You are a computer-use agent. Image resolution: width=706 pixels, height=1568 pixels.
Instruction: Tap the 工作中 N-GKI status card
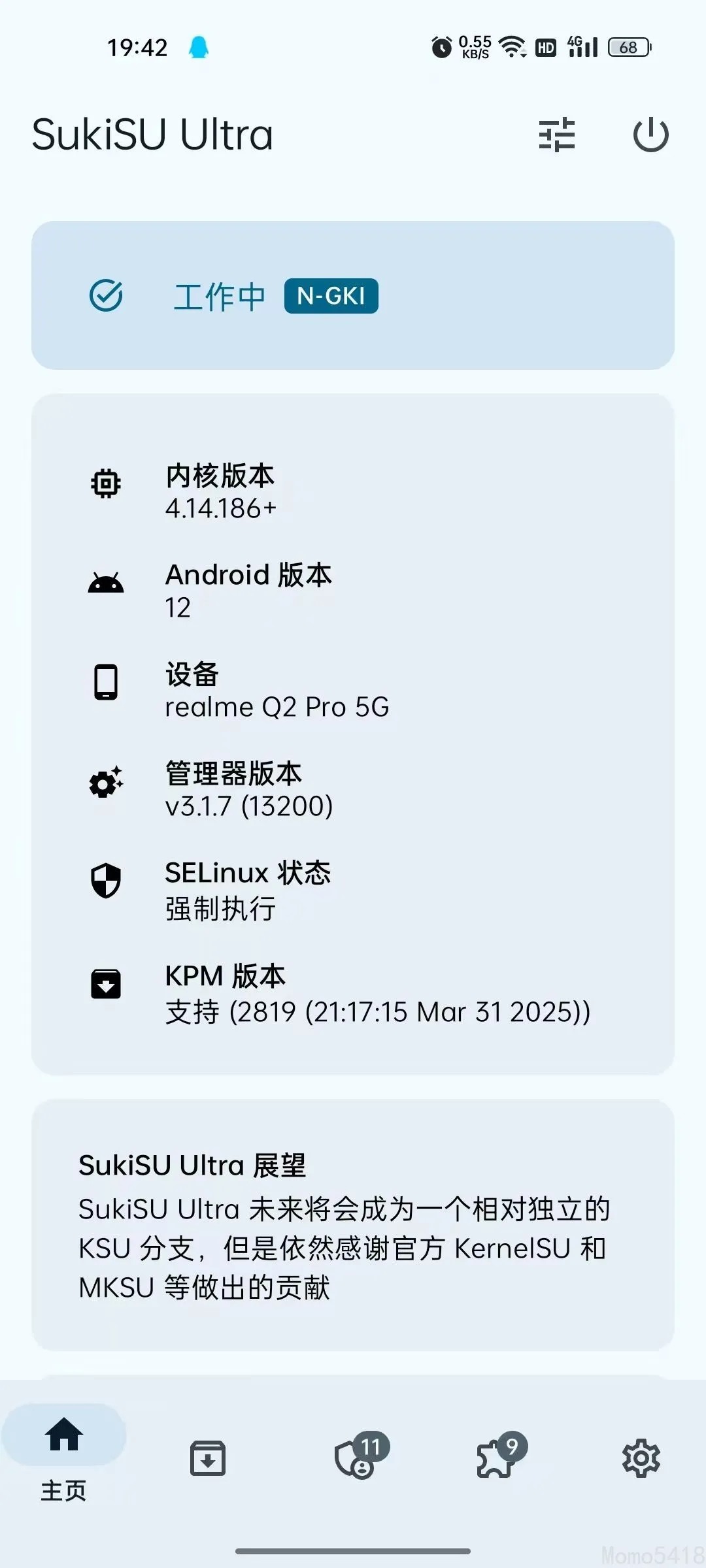coord(353,295)
